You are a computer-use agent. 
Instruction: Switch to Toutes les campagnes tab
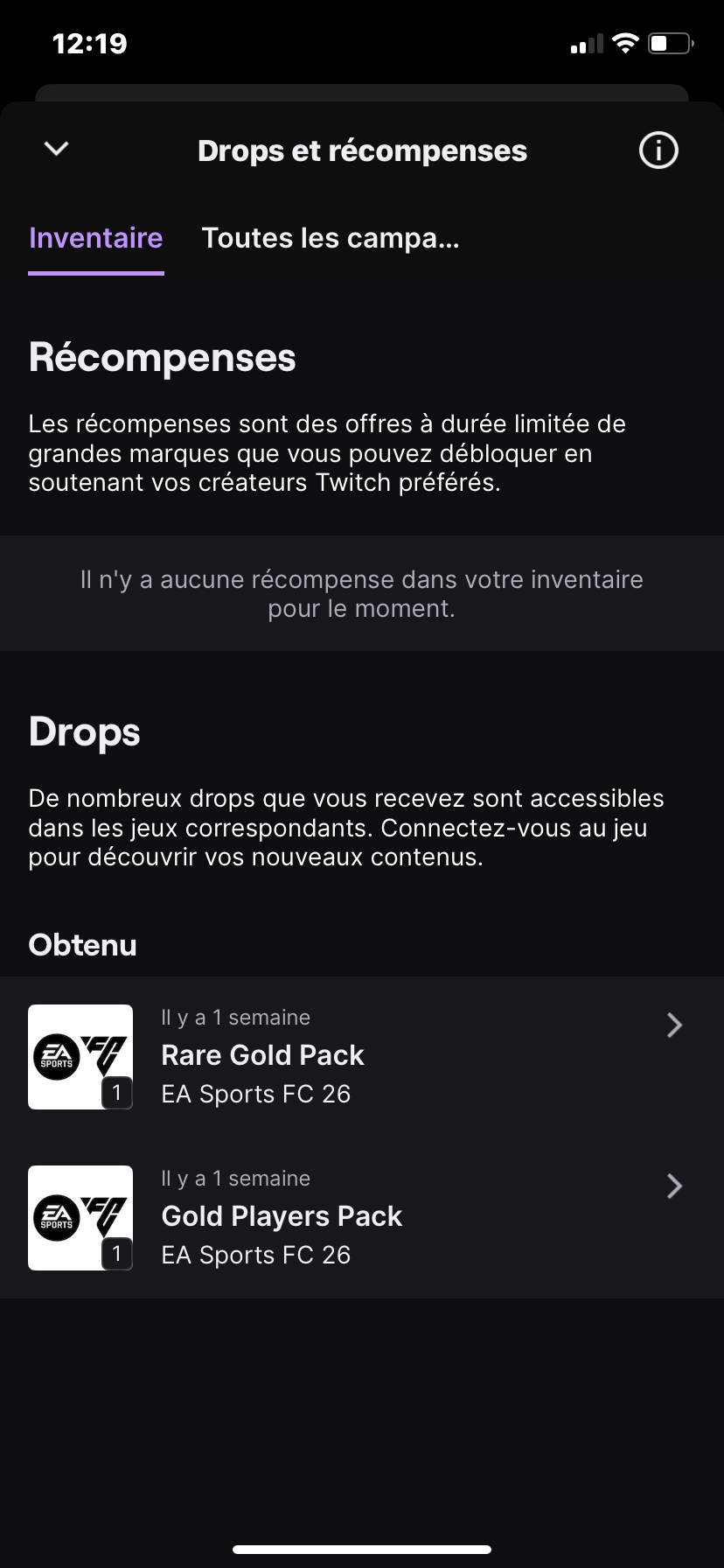click(331, 238)
